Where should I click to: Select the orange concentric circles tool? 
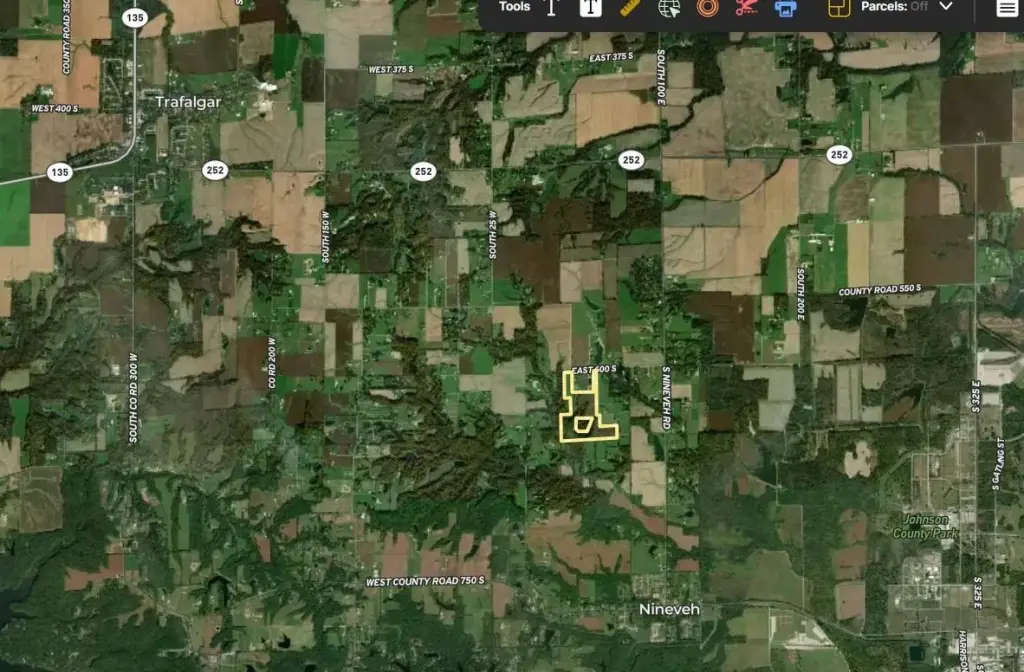[708, 8]
